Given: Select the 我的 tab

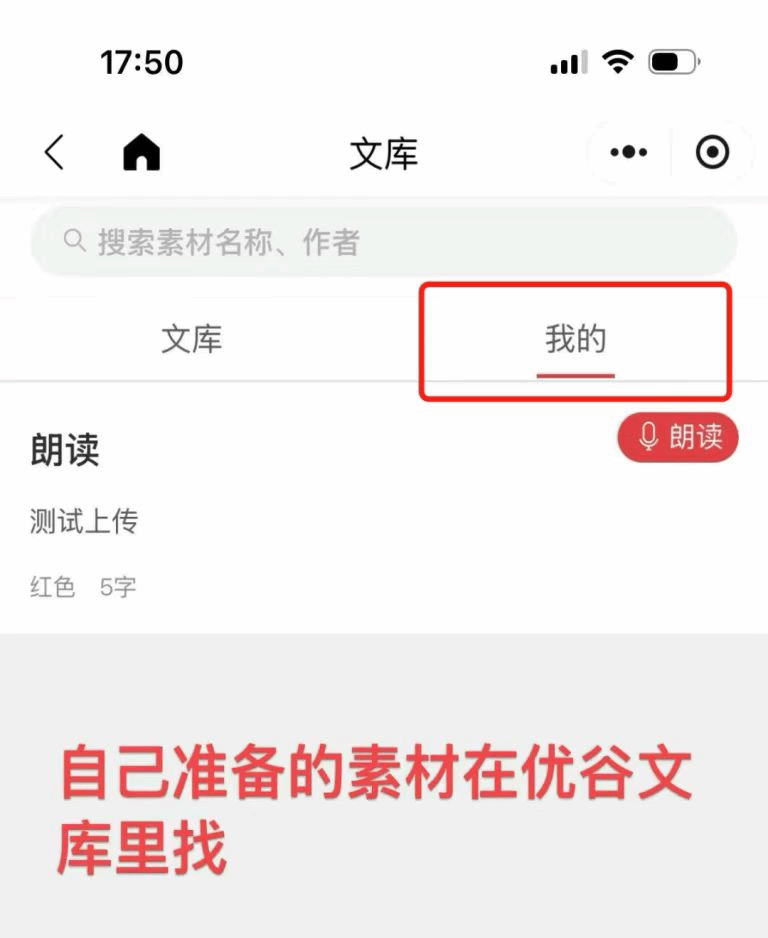Looking at the screenshot, I should (x=576, y=340).
